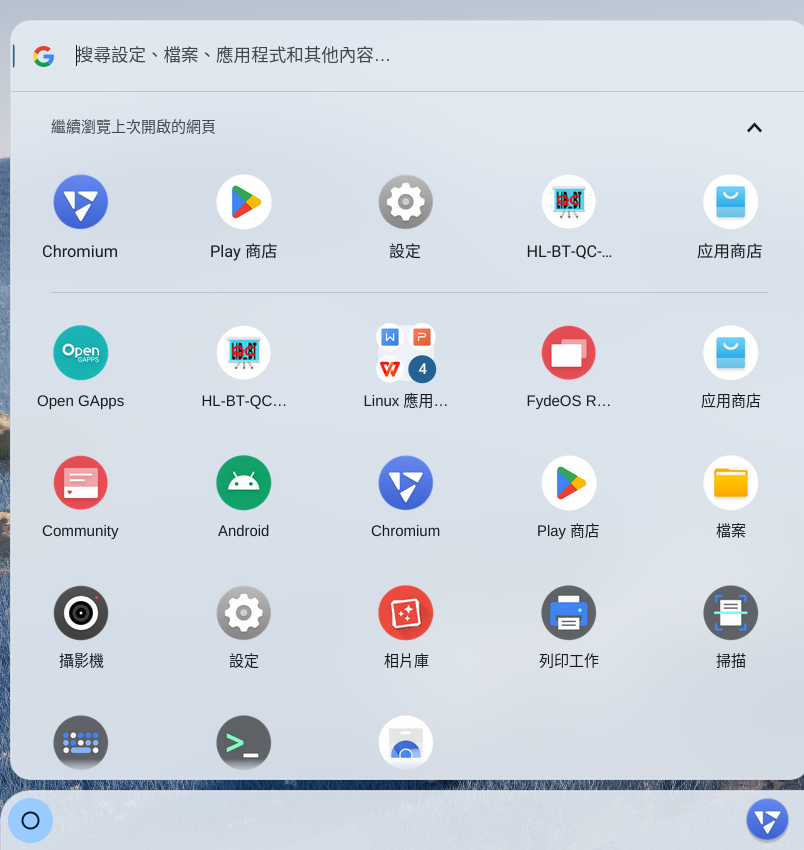Launch the 掃描 scan app
804x850 pixels.
730,613
